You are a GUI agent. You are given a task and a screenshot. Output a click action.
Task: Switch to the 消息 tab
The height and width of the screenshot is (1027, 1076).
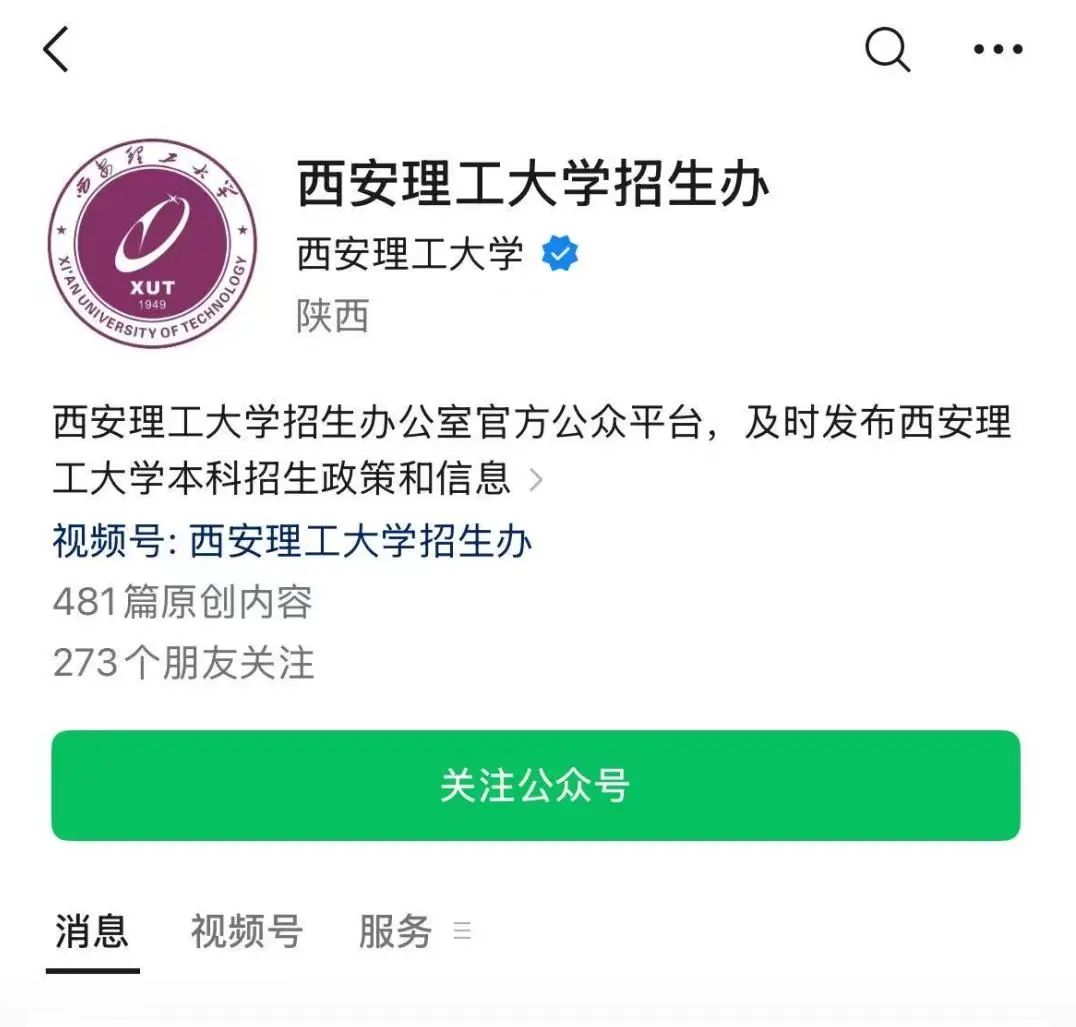[x=92, y=931]
